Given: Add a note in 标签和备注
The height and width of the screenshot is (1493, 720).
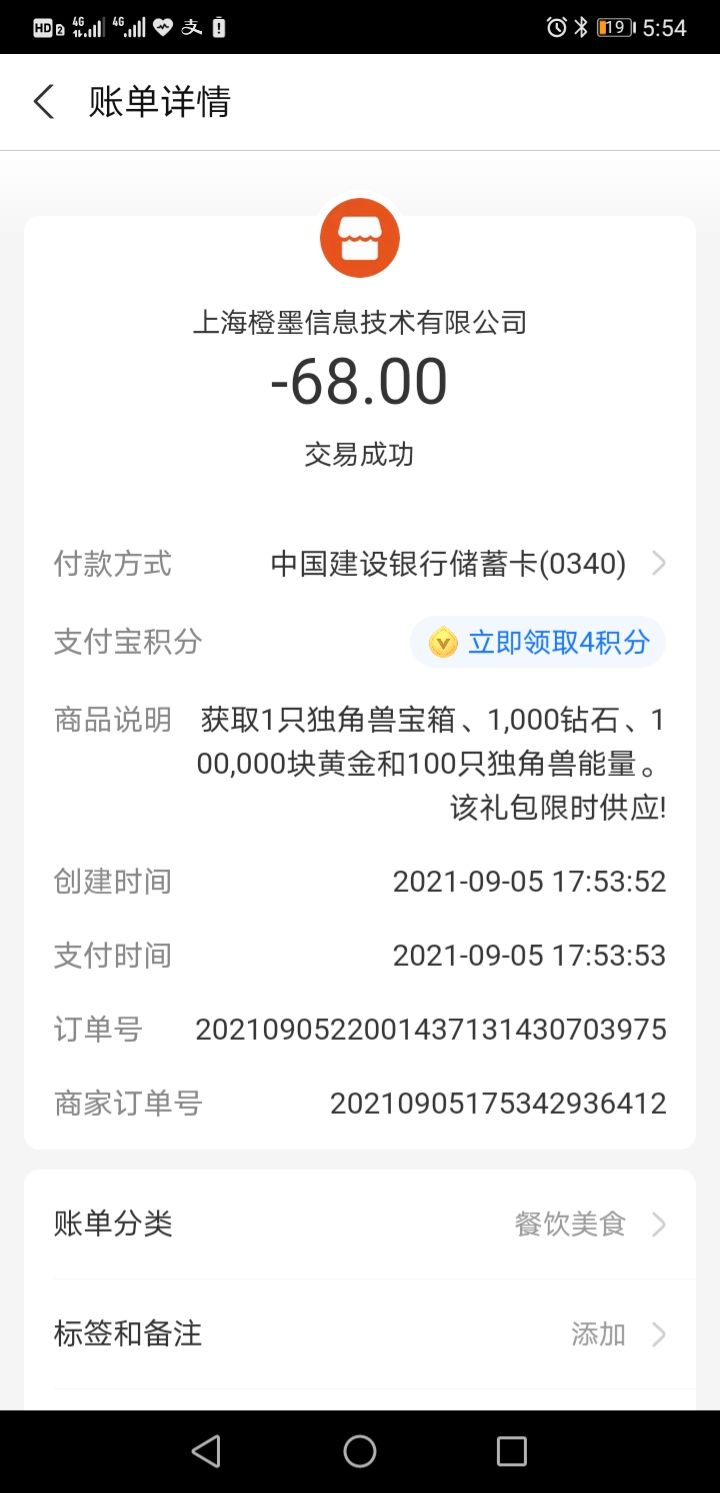Looking at the screenshot, I should tap(360, 1334).
